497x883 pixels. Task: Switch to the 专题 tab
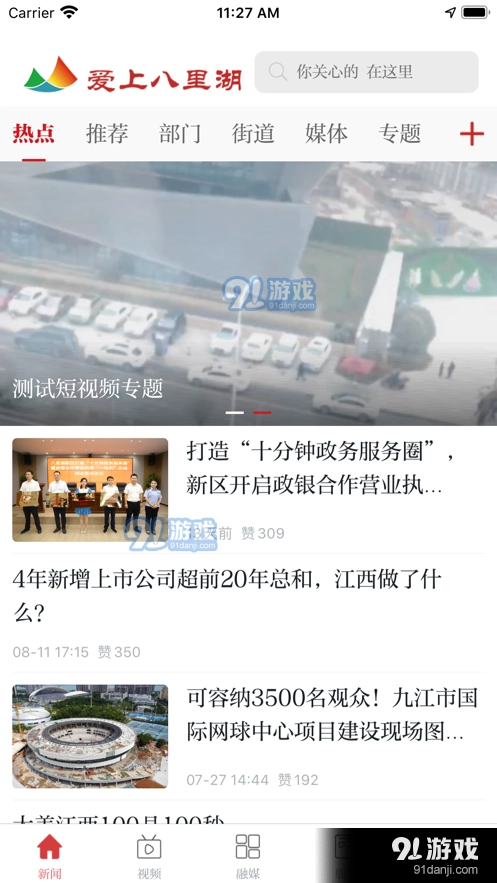(400, 133)
